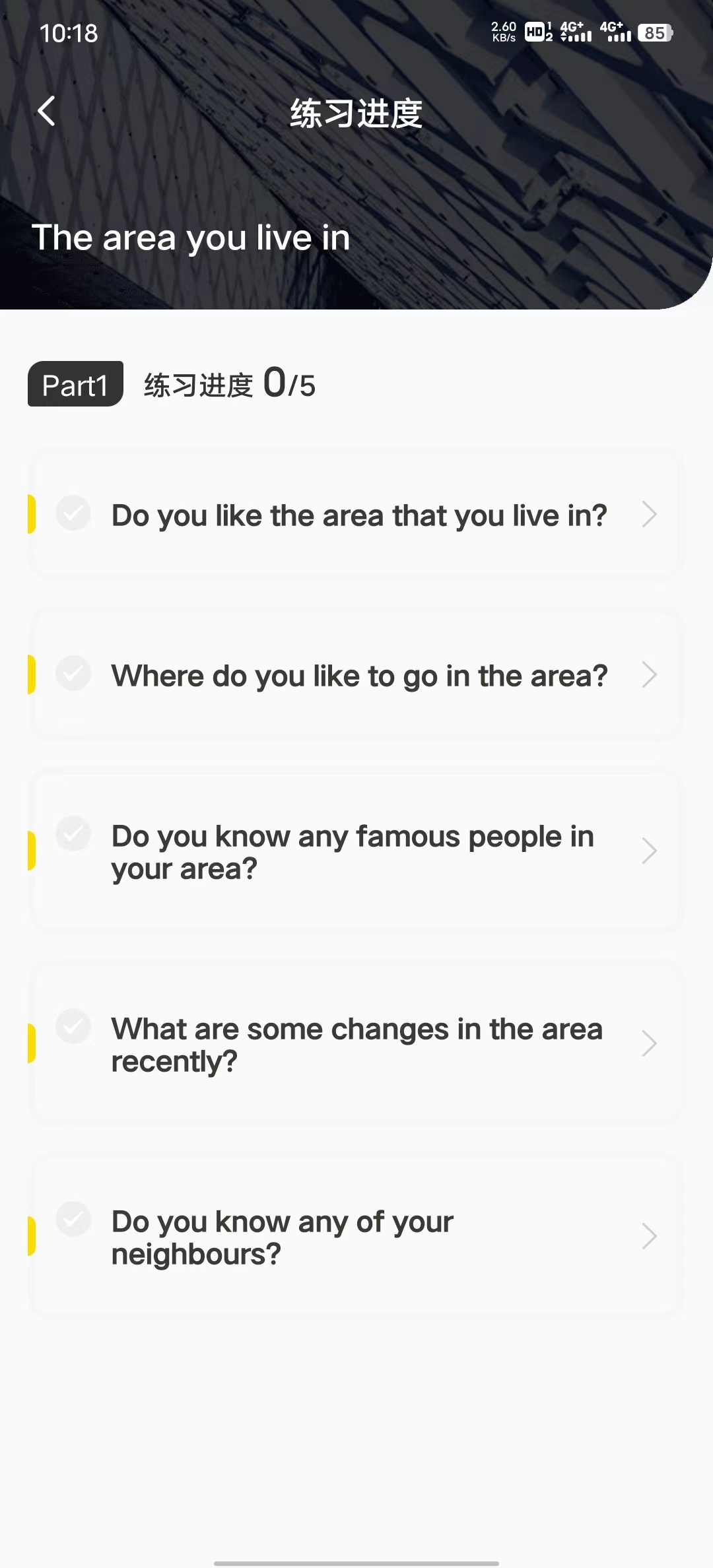
Task: Go back using the top-left arrow
Action: coord(46,112)
